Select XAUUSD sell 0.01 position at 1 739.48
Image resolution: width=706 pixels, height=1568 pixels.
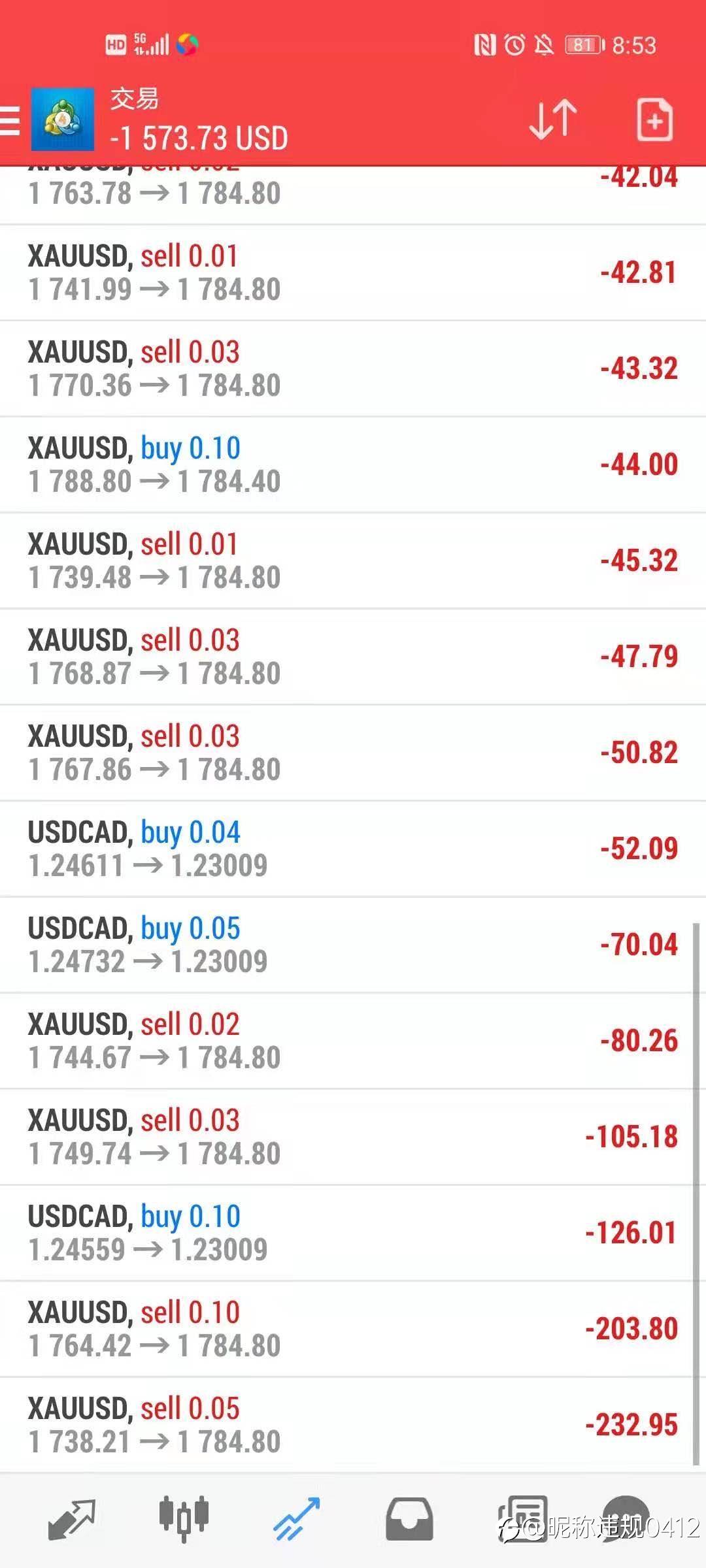pyautogui.click(x=353, y=561)
